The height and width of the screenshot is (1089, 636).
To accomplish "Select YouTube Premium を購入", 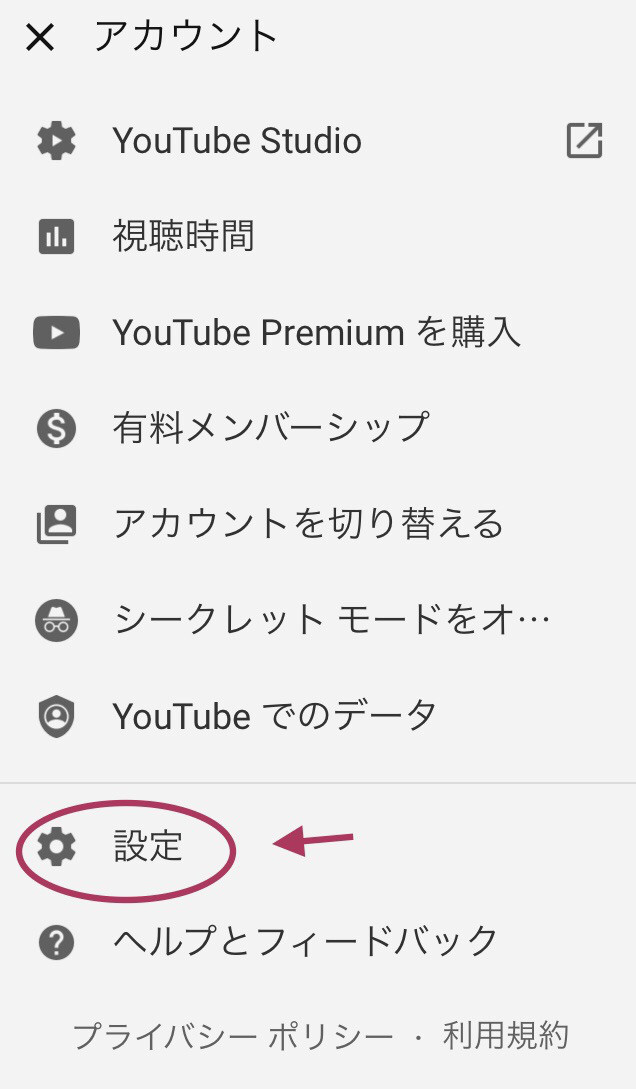I will click(316, 332).
